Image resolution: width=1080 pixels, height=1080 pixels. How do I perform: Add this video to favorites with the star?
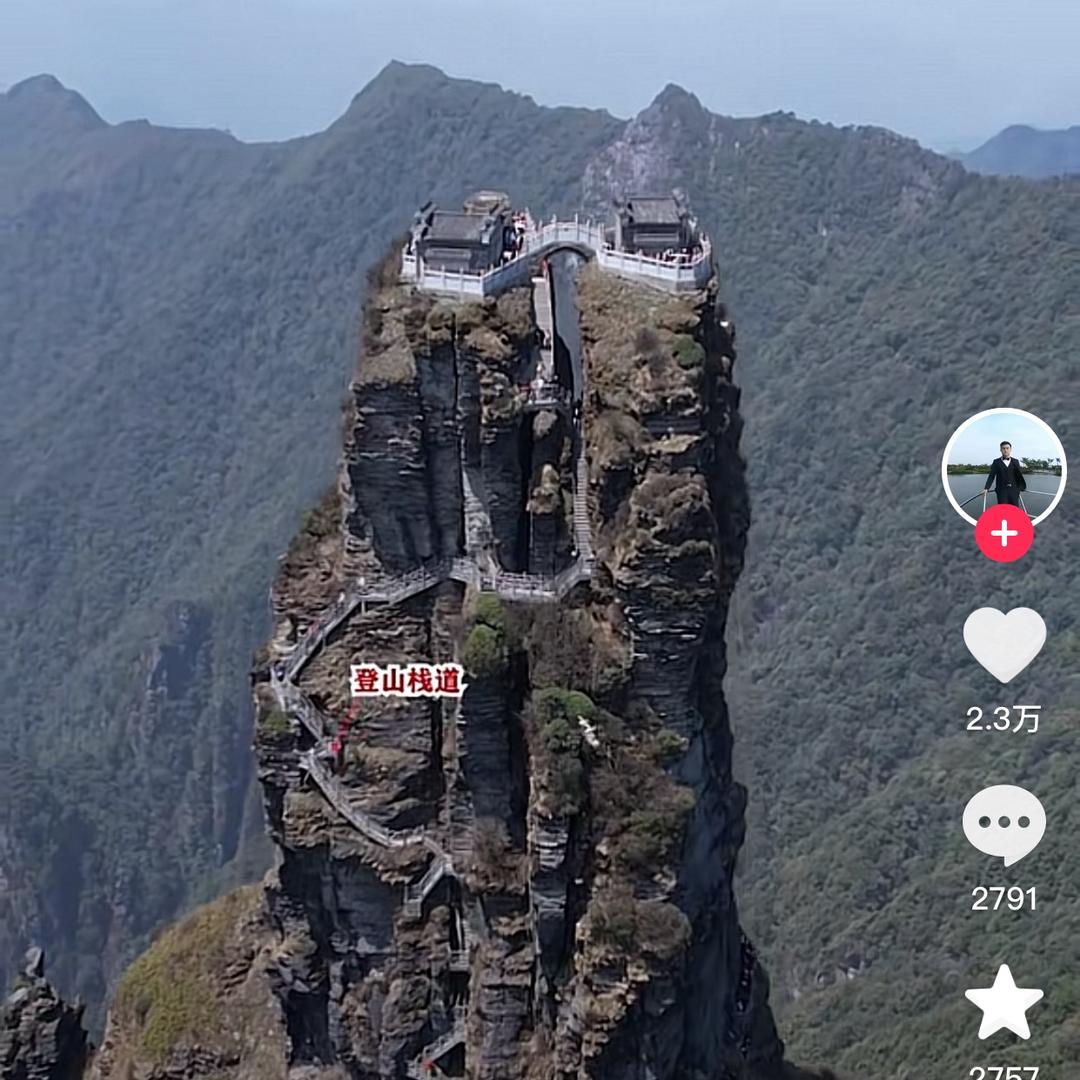(x=1004, y=1003)
